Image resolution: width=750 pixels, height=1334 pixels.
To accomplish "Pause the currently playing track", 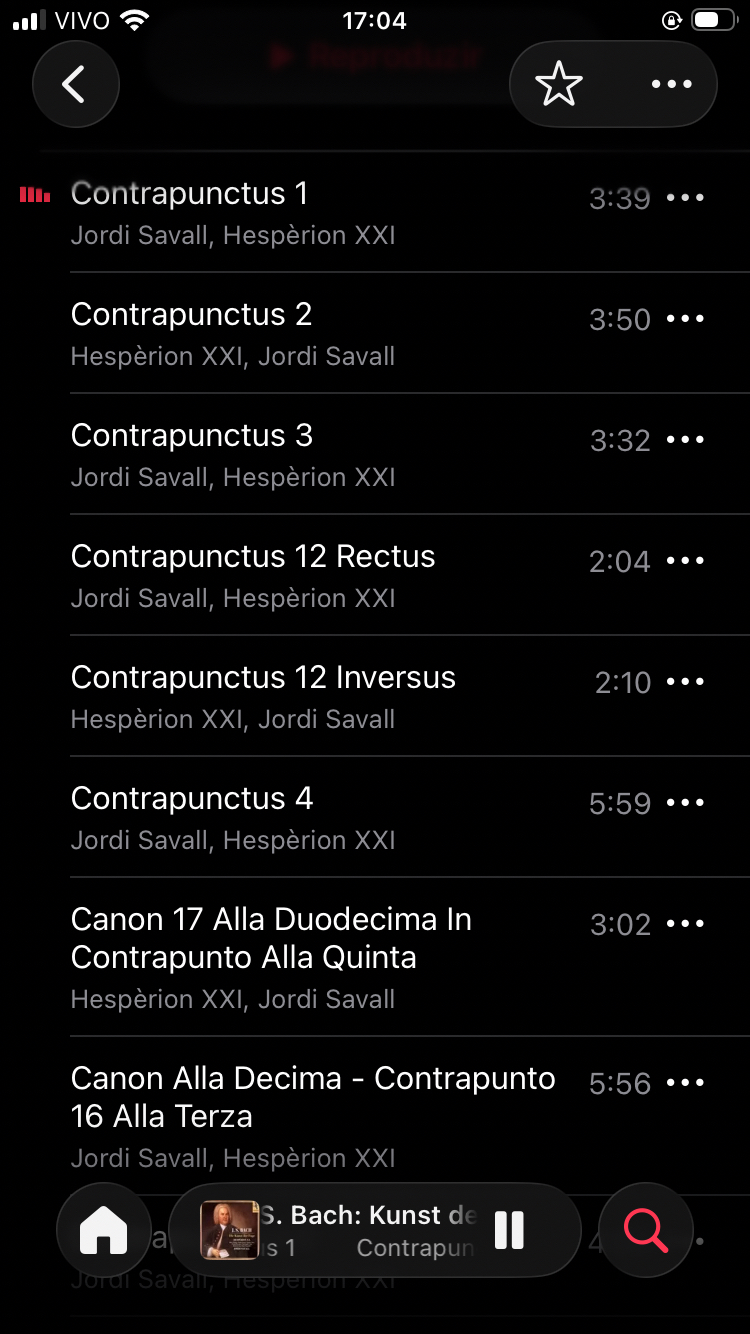I will coord(509,1230).
